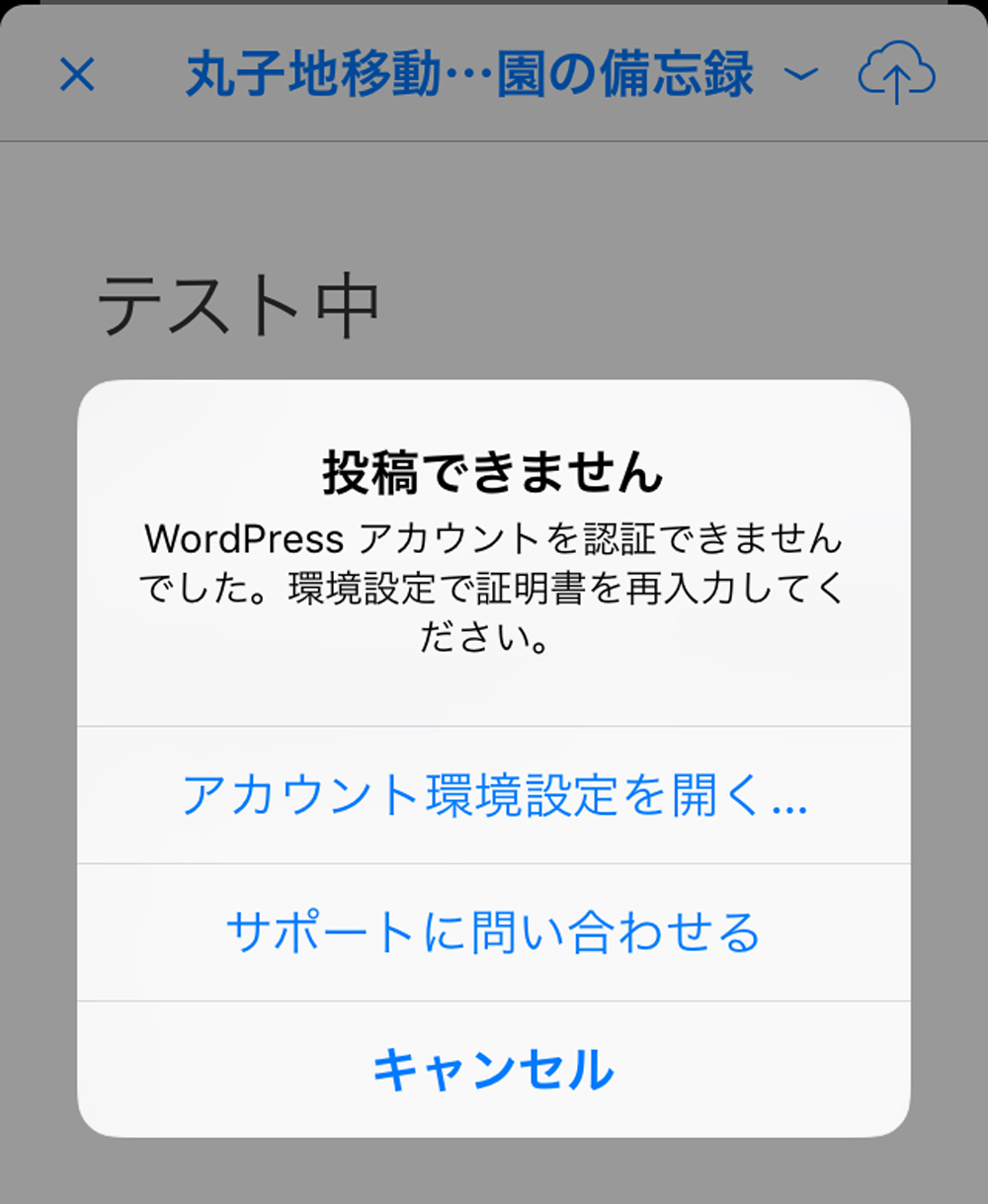Image resolution: width=988 pixels, height=1204 pixels.
Task: Dismiss the dialog with キャンセル
Action: pos(494,1070)
